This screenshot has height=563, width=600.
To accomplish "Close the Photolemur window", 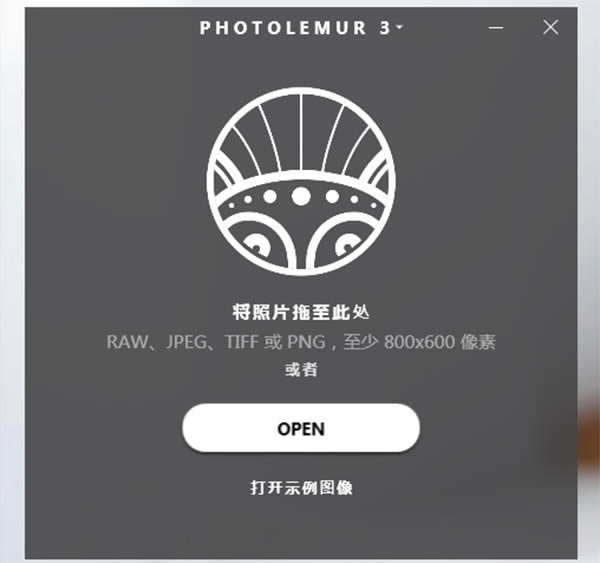I will pyautogui.click(x=550, y=27).
